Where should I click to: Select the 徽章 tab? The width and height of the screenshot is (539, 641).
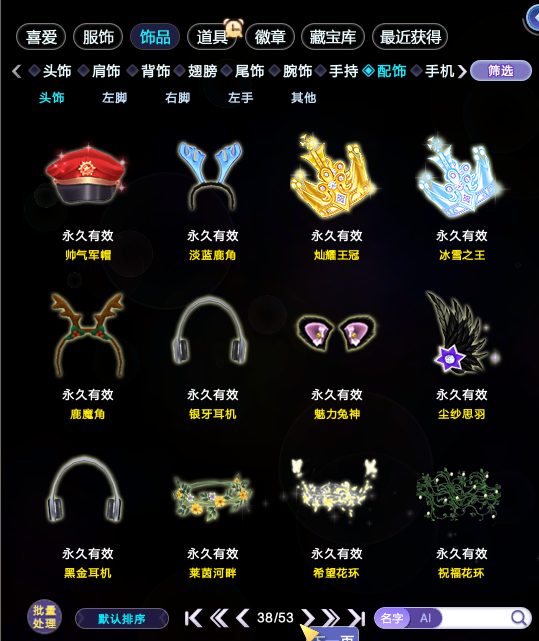pyautogui.click(x=270, y=37)
